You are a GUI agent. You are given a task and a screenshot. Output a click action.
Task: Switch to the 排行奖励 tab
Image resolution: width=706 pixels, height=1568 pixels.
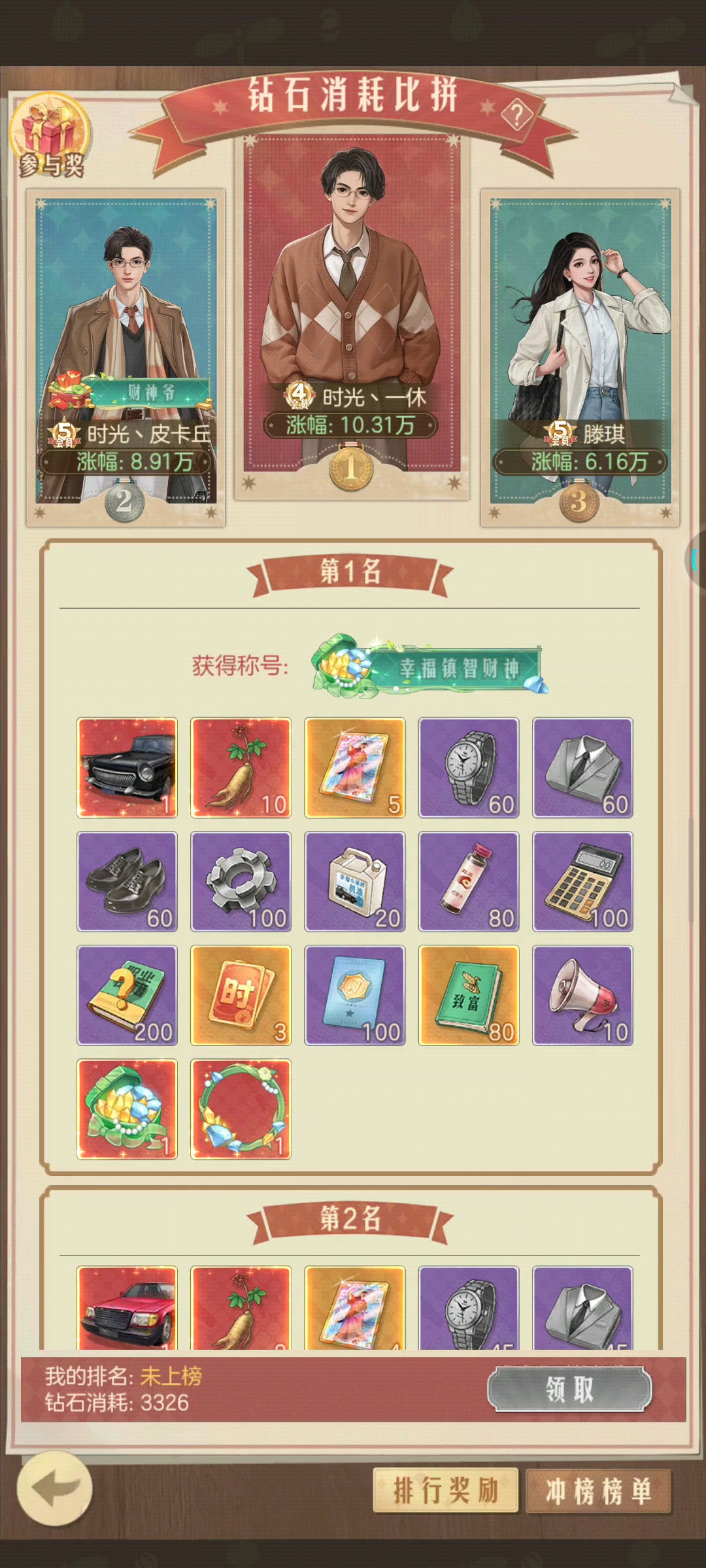[446, 1491]
